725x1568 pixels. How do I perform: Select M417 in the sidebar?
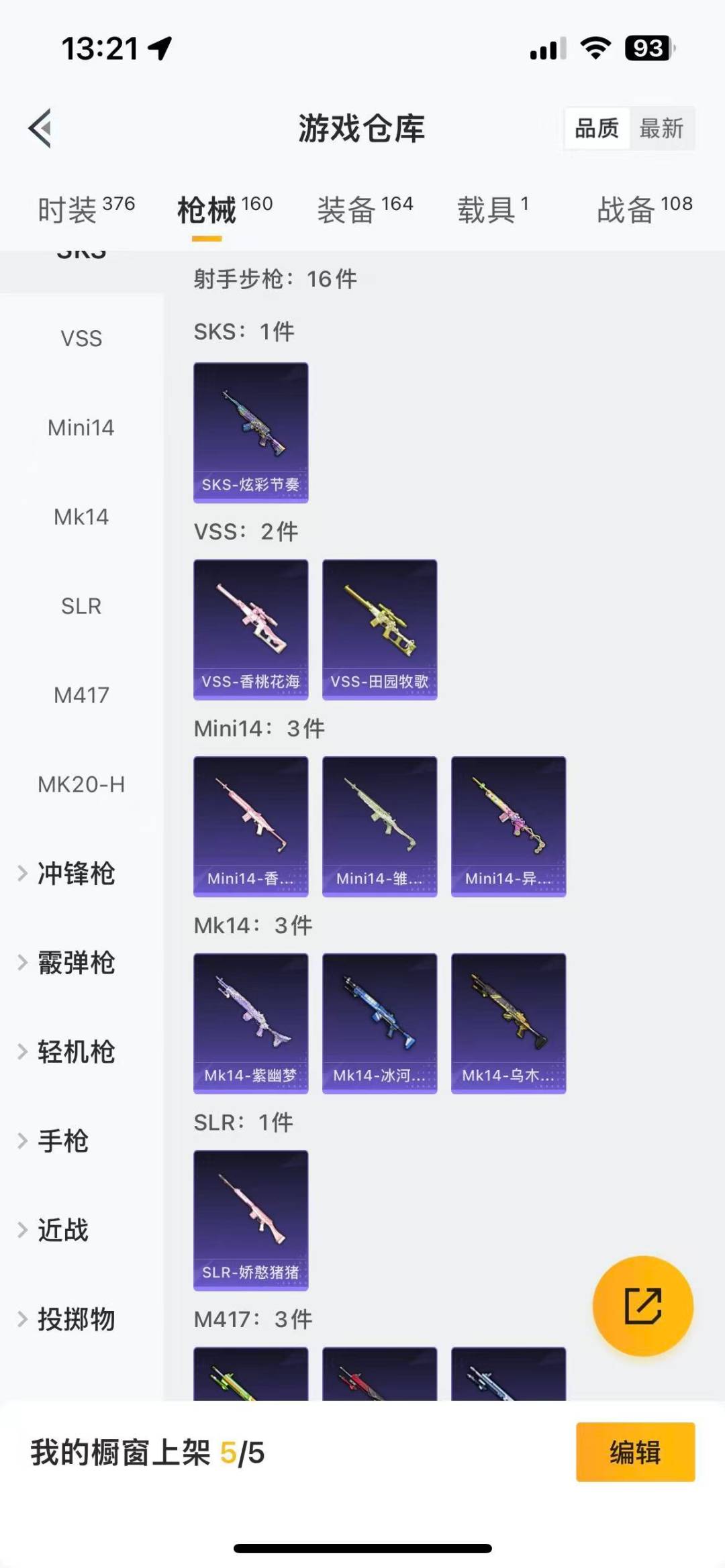pos(81,695)
